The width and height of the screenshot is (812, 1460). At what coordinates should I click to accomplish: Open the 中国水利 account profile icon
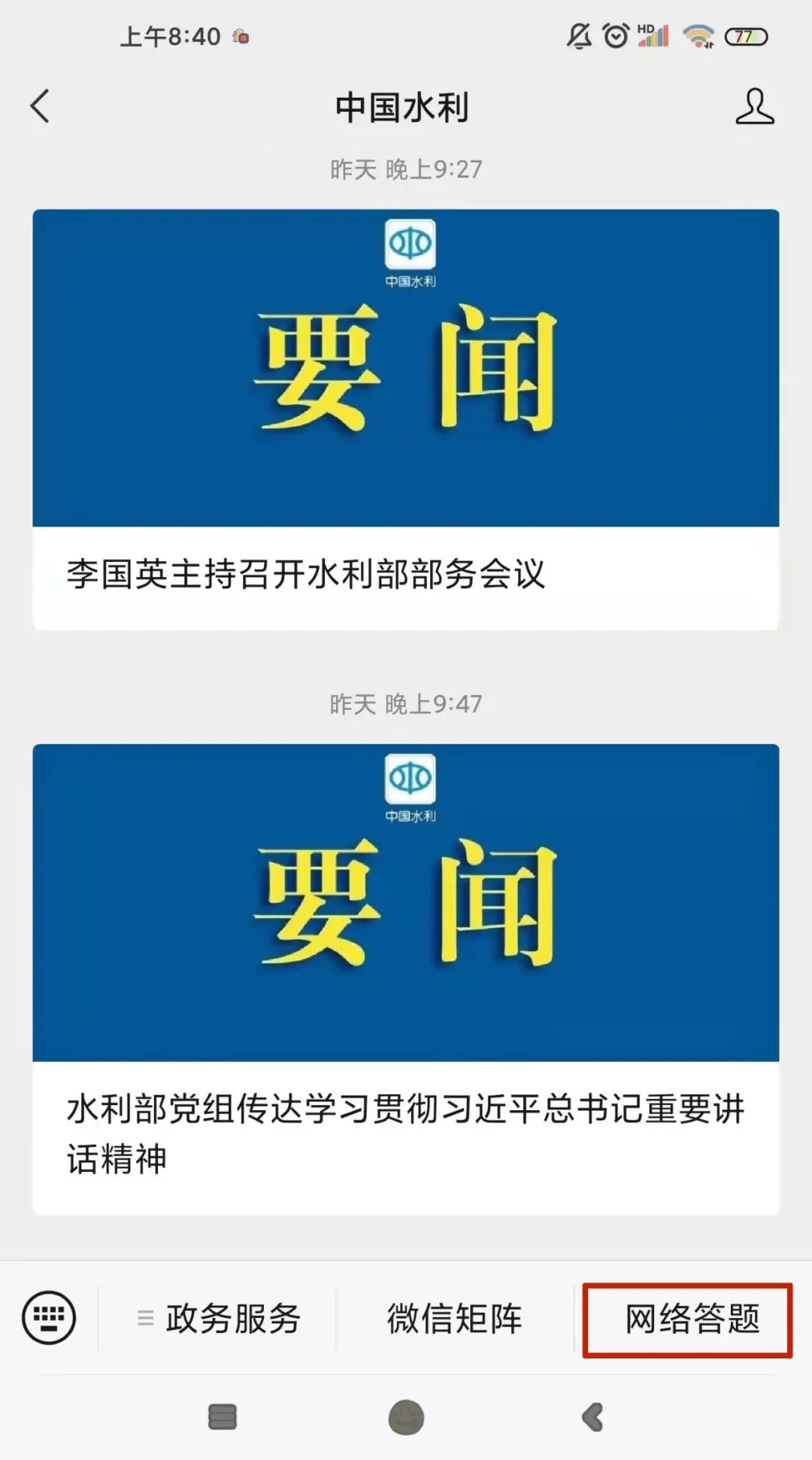(x=754, y=106)
